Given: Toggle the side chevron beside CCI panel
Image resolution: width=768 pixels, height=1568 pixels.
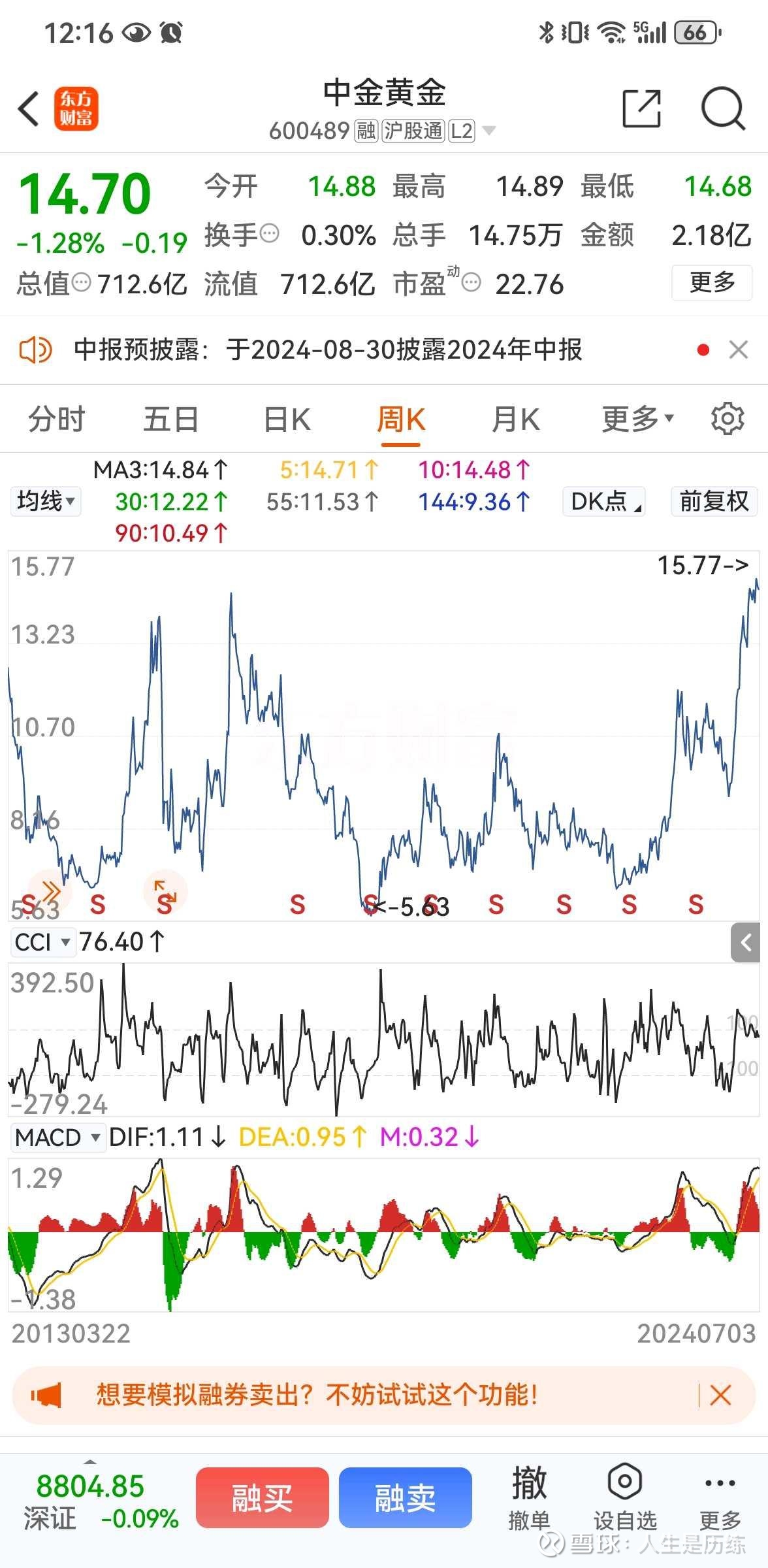Looking at the screenshot, I should 745,943.
